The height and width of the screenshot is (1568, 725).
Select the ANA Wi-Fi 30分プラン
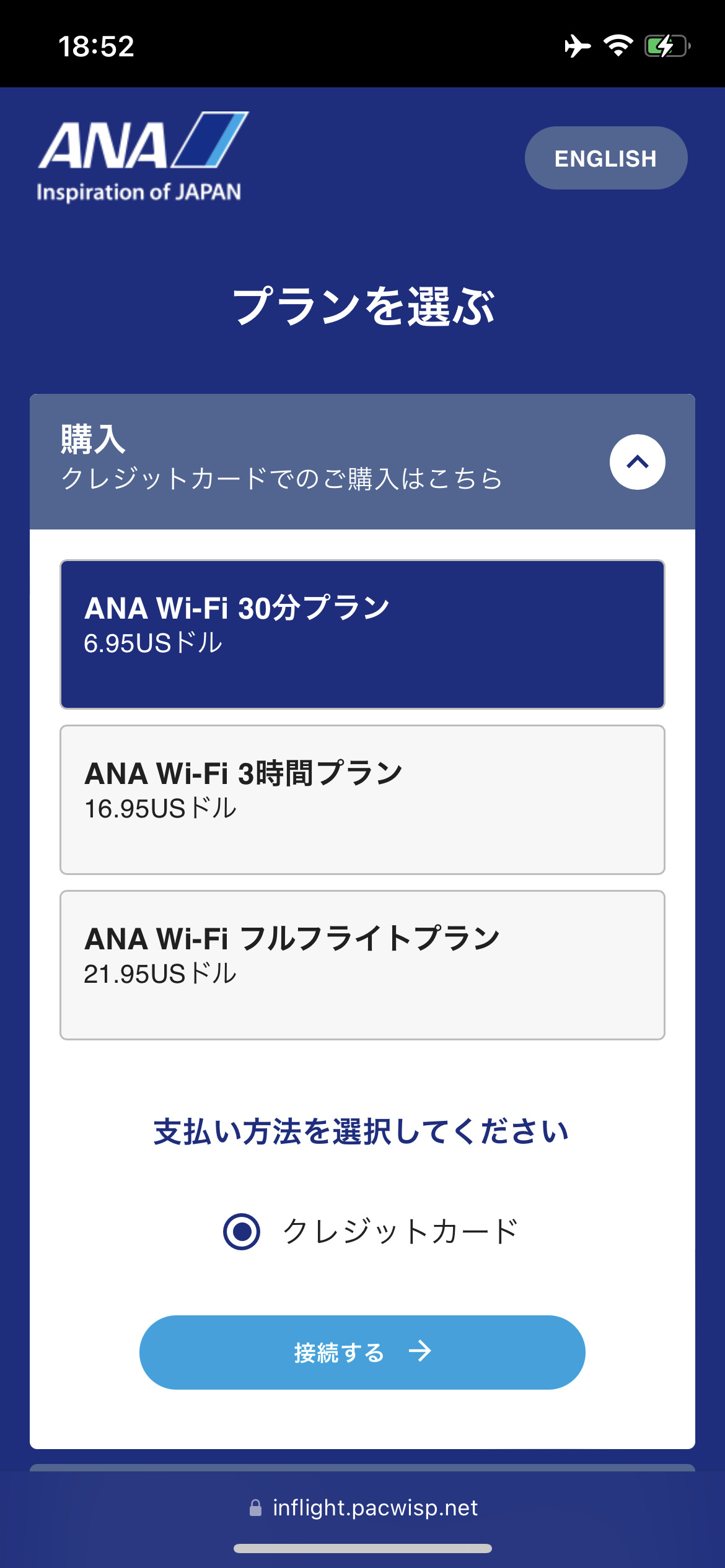click(x=362, y=634)
